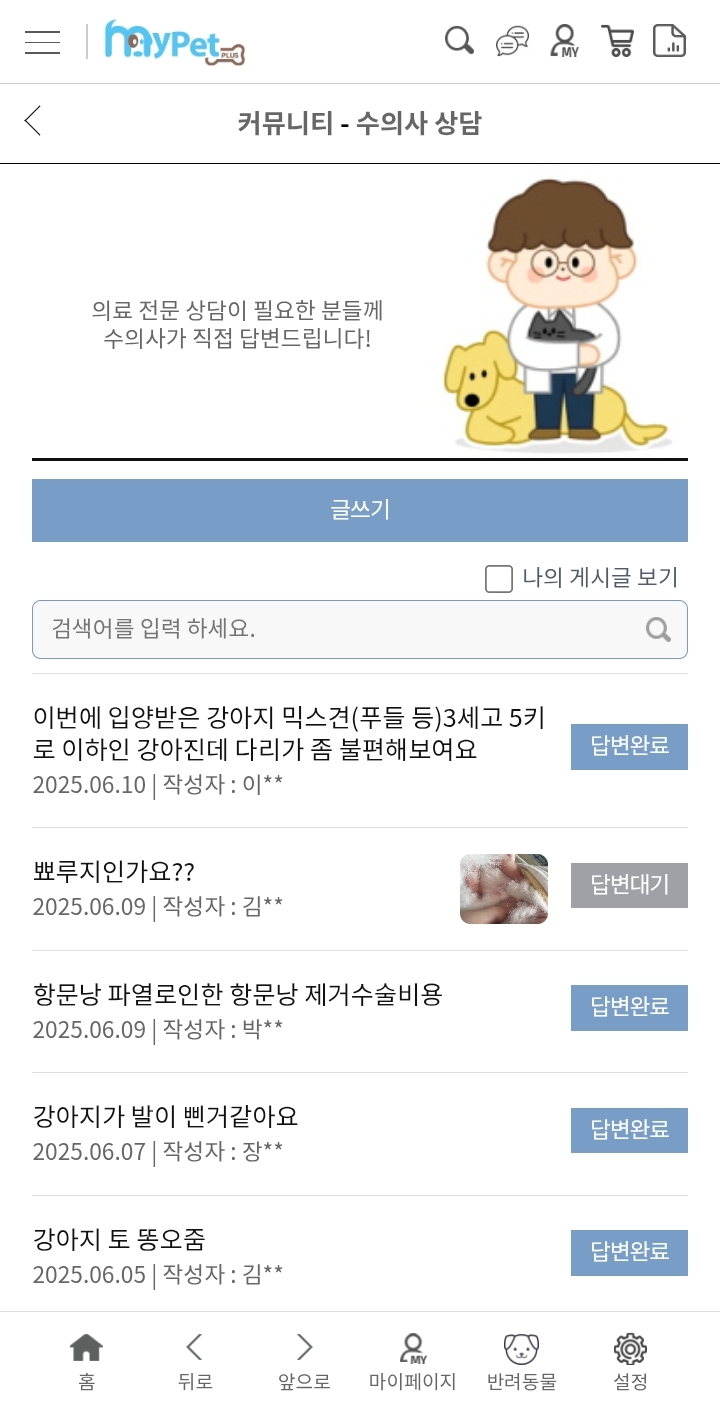
Task: Open the 항문낭 제거수술비용 post
Action: coord(238,994)
